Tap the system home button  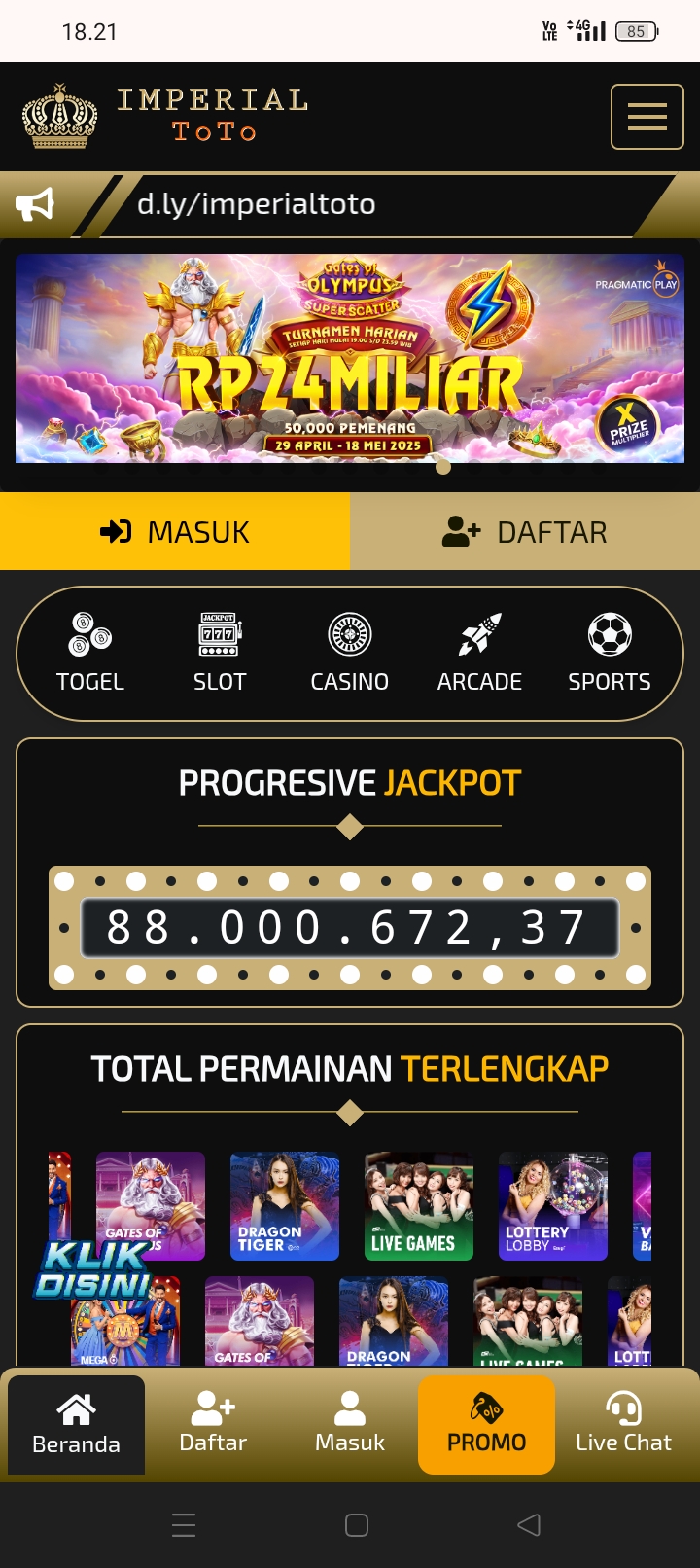(x=357, y=1525)
